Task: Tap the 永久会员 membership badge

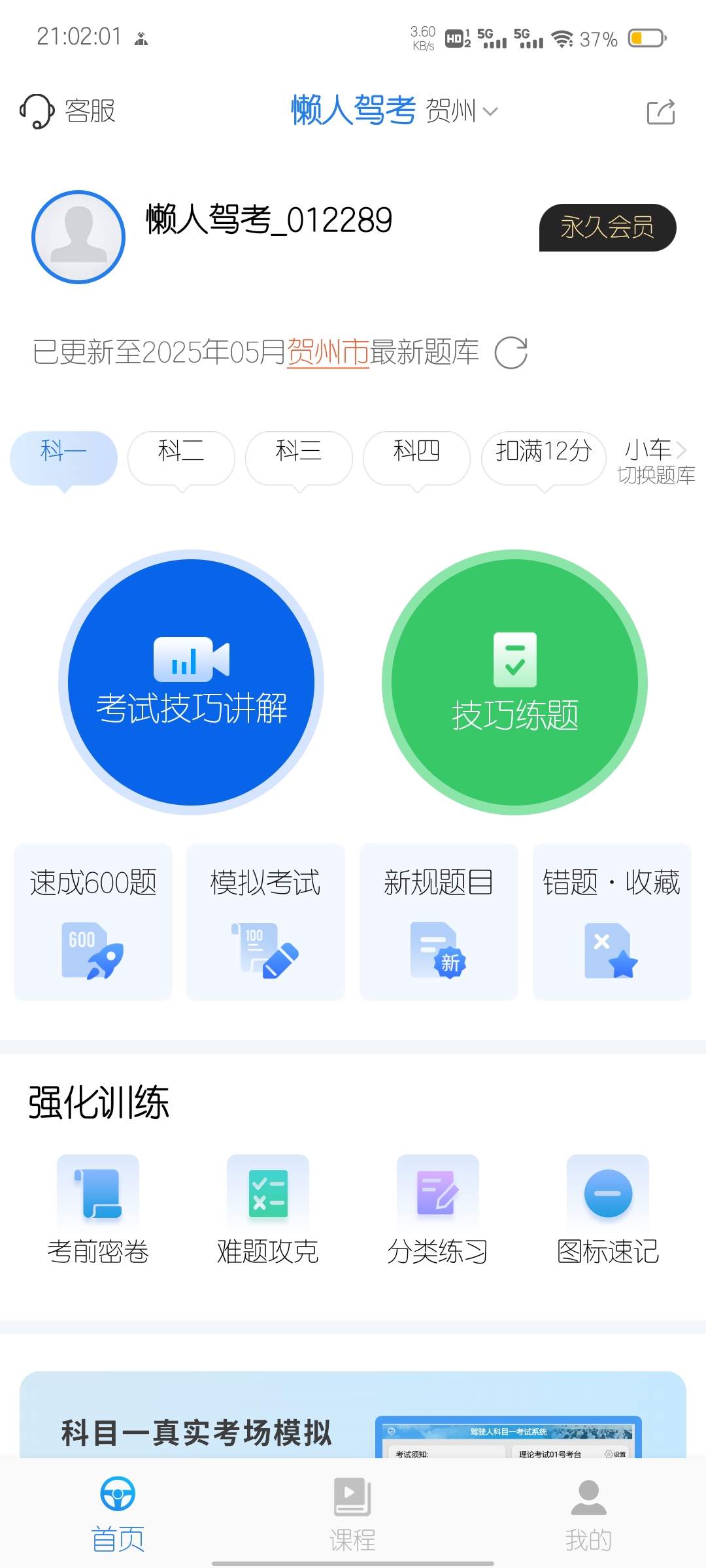Action: (x=607, y=227)
